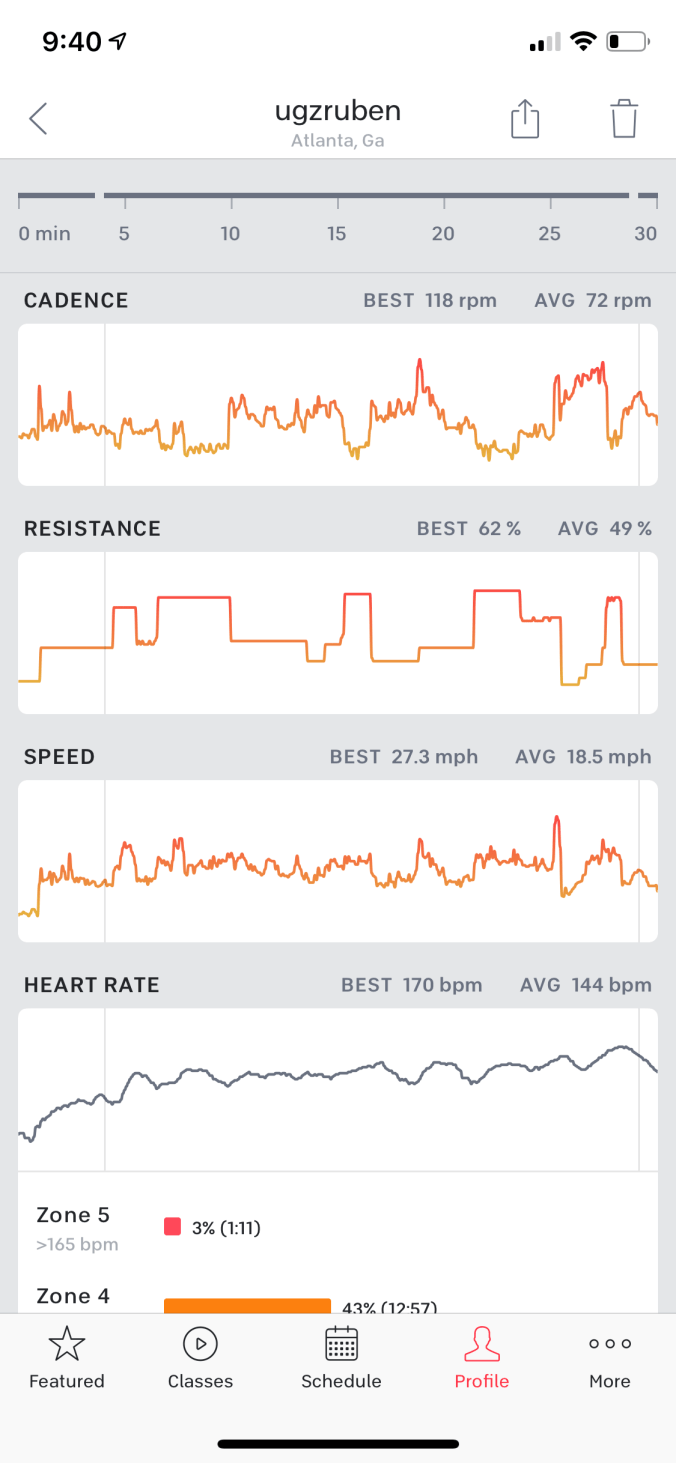Image resolution: width=676 pixels, height=1463 pixels.
Task: Share this workout summary
Action: [525, 119]
